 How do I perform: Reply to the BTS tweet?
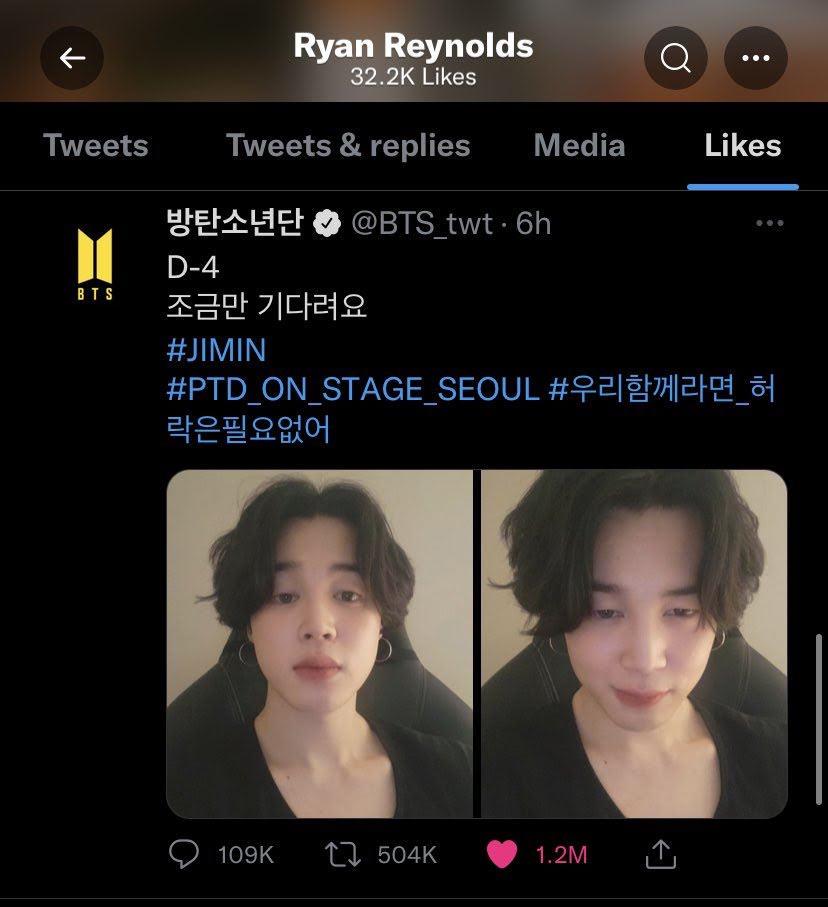184,854
